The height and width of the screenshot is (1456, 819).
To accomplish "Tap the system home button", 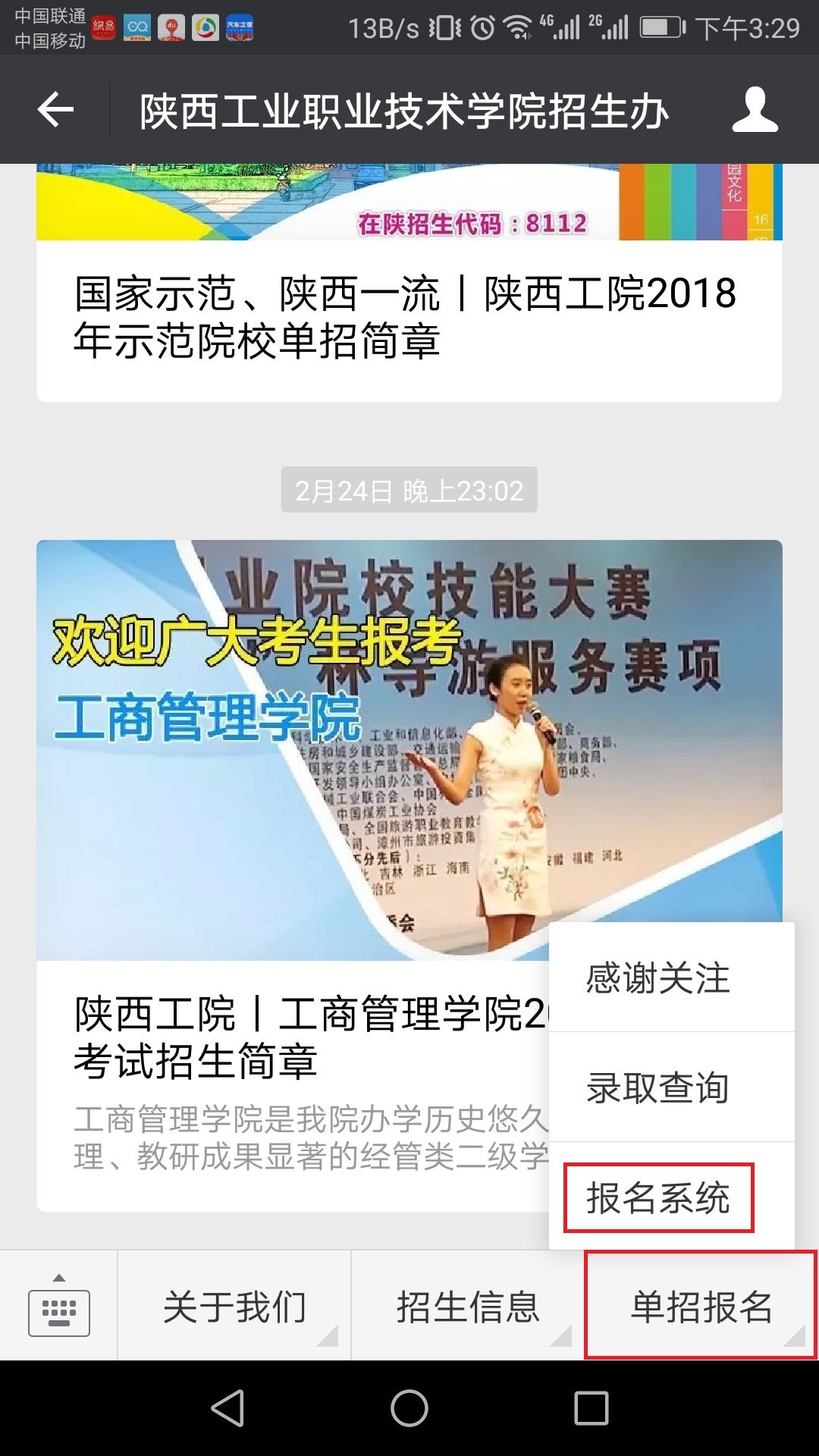I will (409, 1408).
